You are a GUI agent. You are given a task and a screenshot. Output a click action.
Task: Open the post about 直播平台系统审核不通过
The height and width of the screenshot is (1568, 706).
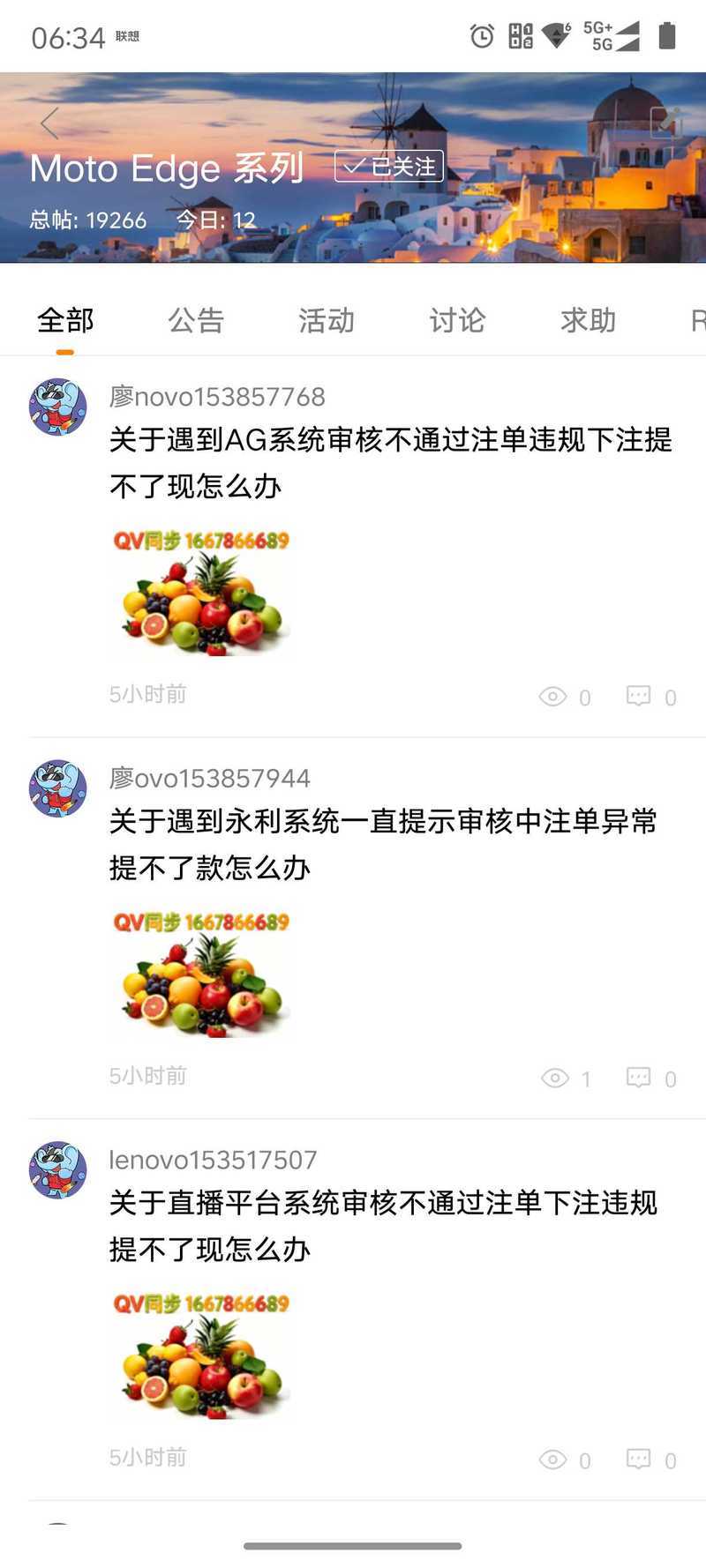[x=383, y=1226]
